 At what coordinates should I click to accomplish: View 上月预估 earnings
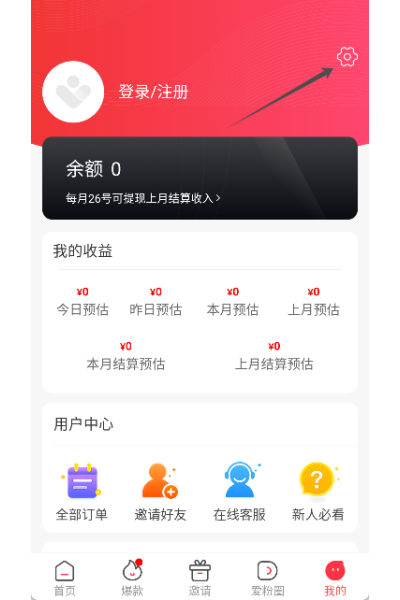click(x=313, y=302)
